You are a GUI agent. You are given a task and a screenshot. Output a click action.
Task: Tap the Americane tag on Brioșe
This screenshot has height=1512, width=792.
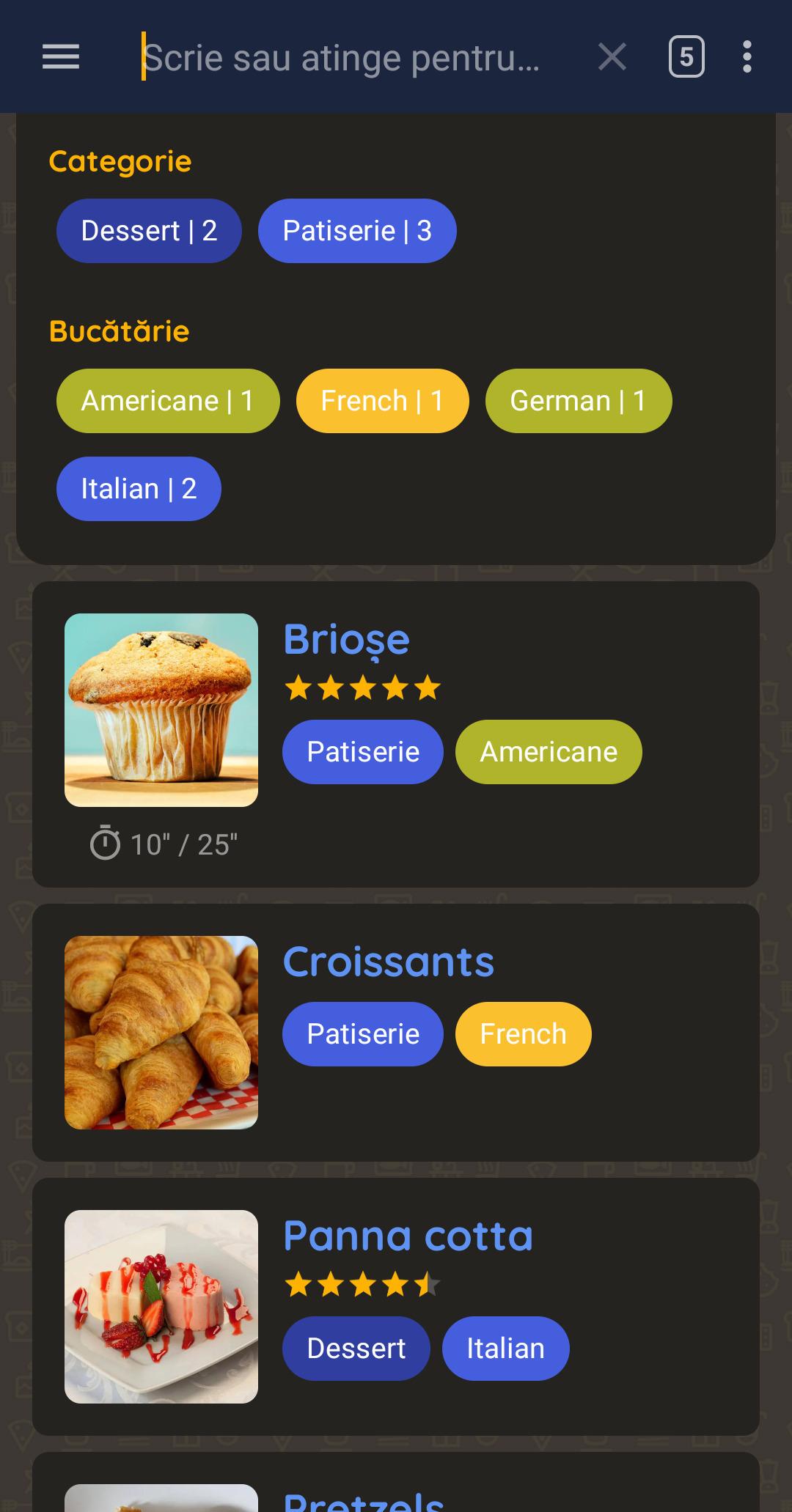click(x=549, y=752)
